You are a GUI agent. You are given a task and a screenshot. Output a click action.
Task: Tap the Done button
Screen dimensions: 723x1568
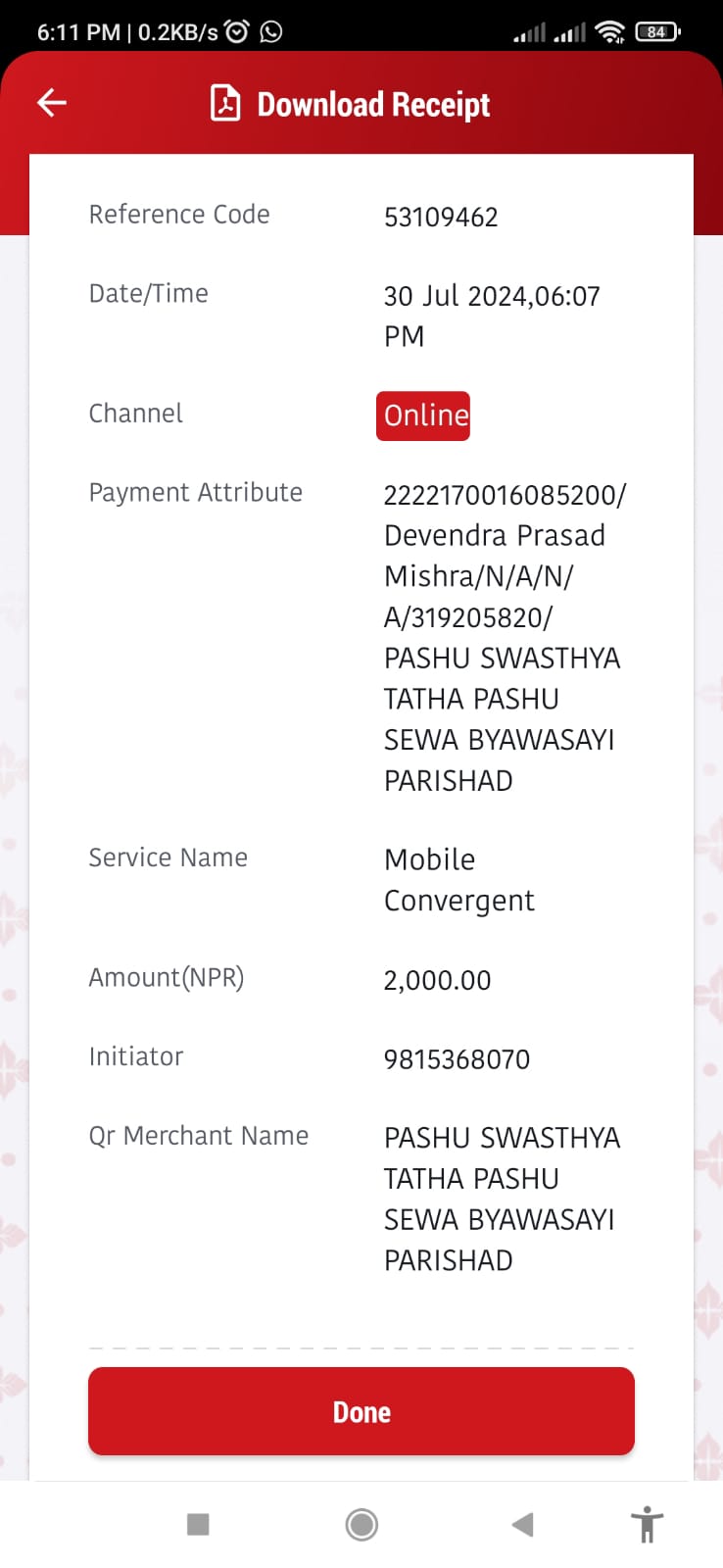point(361,1411)
